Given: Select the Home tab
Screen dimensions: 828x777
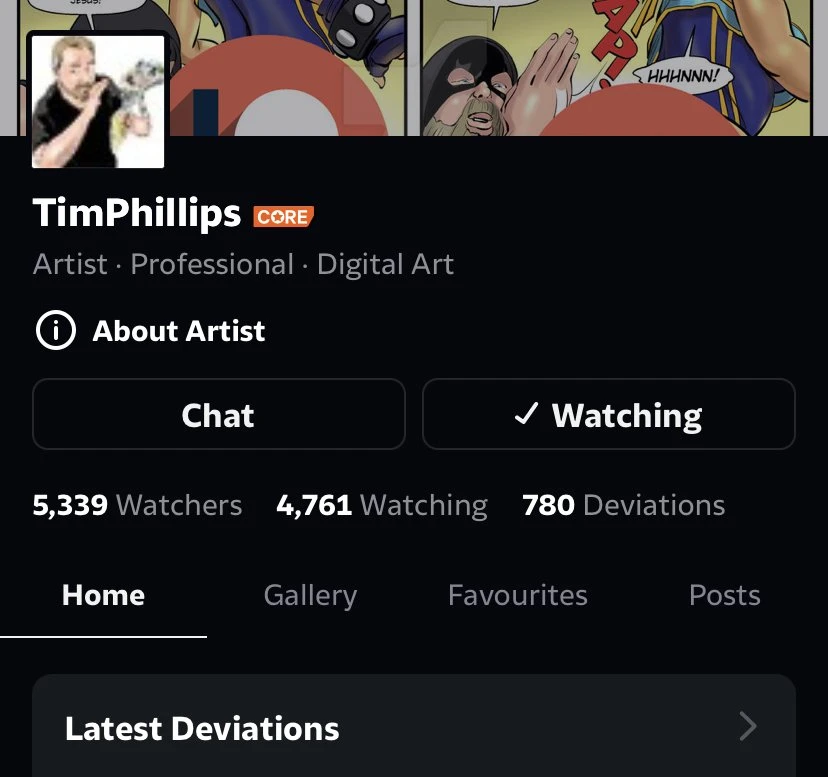Looking at the screenshot, I should pos(103,595).
